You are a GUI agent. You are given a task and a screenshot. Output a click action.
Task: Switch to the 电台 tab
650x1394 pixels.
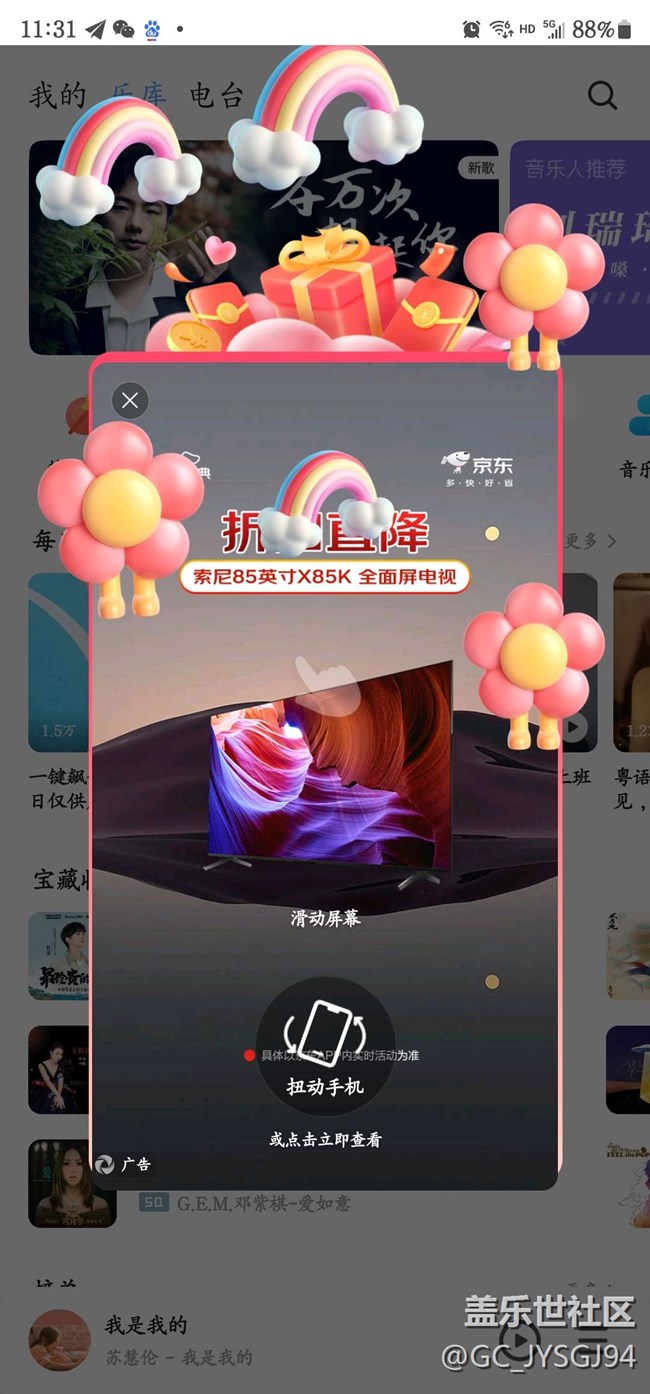coord(217,96)
